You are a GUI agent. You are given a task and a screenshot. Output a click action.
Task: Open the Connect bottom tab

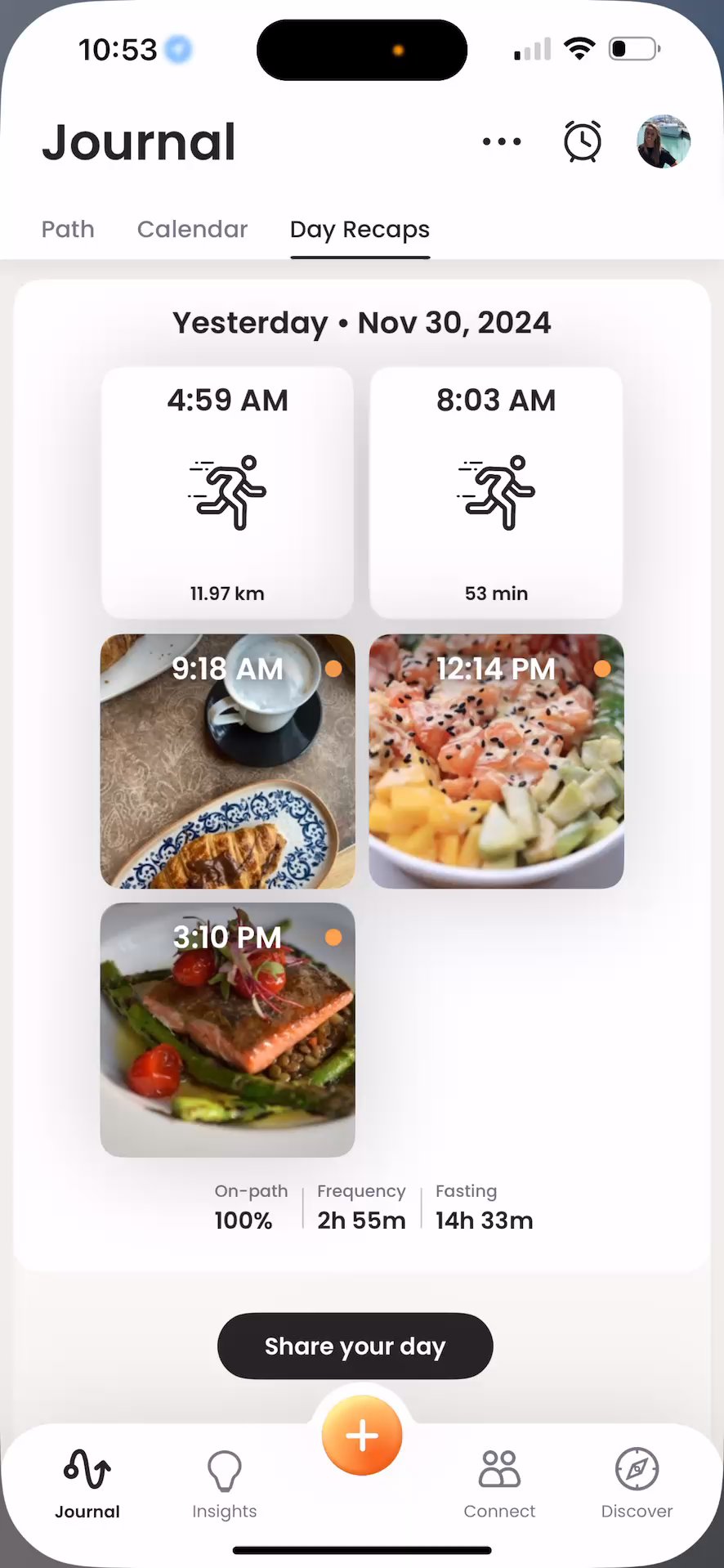tap(499, 1483)
